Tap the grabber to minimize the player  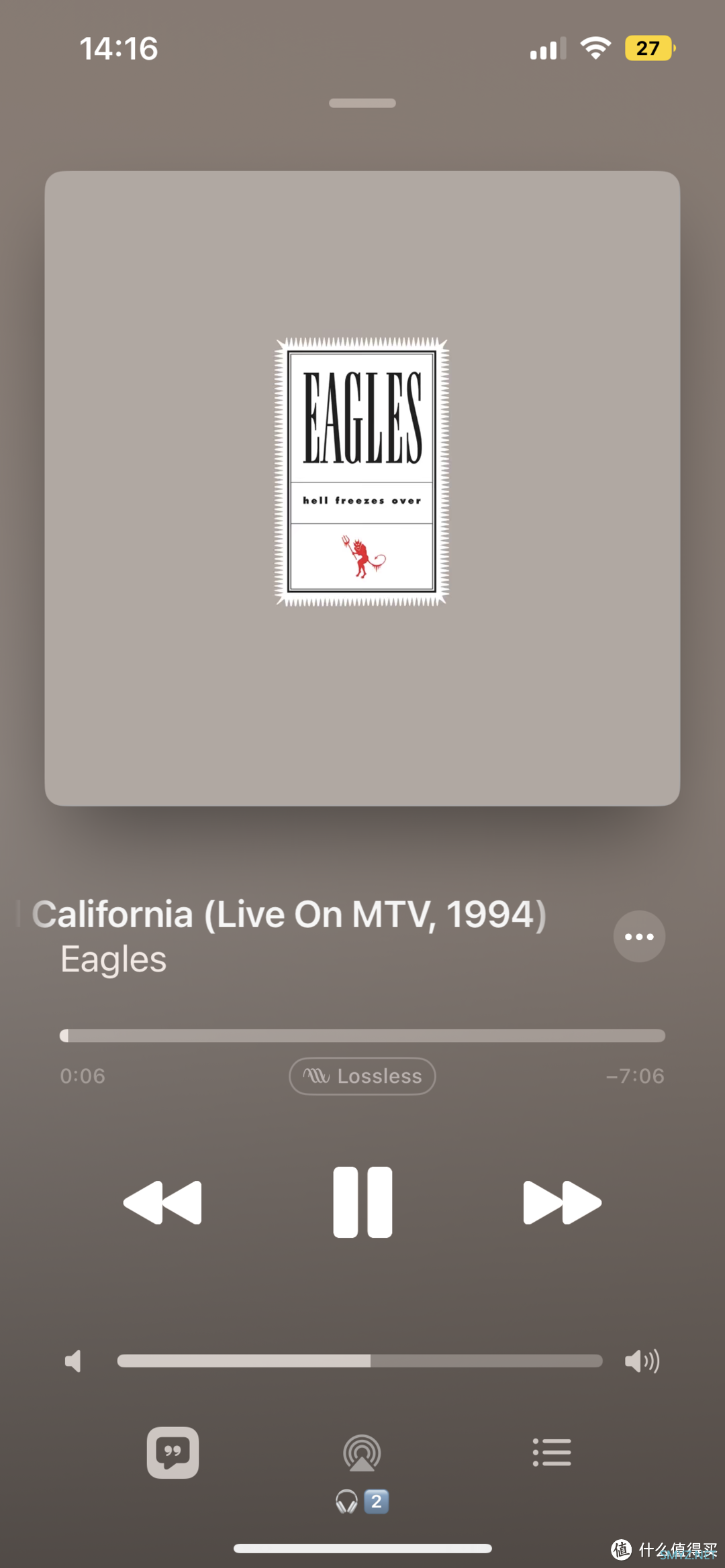[x=362, y=103]
